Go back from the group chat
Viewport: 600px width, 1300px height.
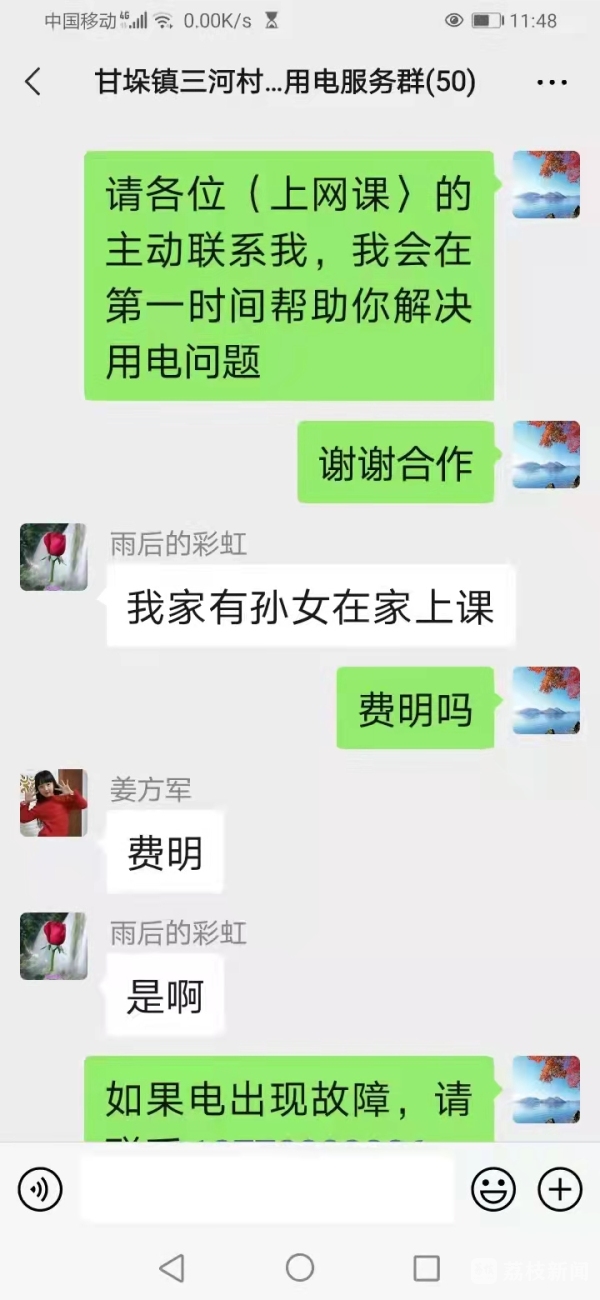33,82
